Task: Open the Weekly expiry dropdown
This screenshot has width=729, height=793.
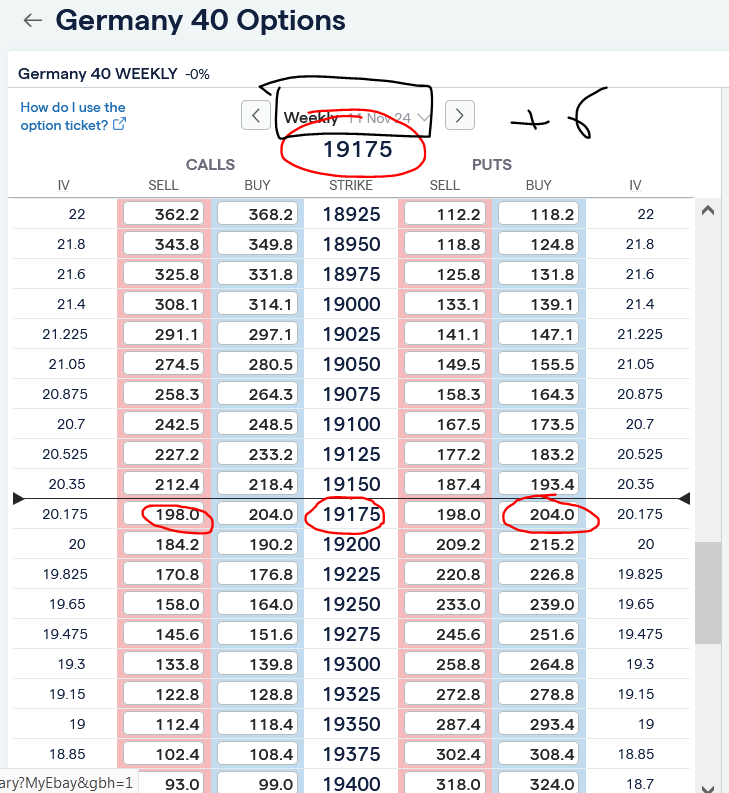Action: click(x=357, y=118)
